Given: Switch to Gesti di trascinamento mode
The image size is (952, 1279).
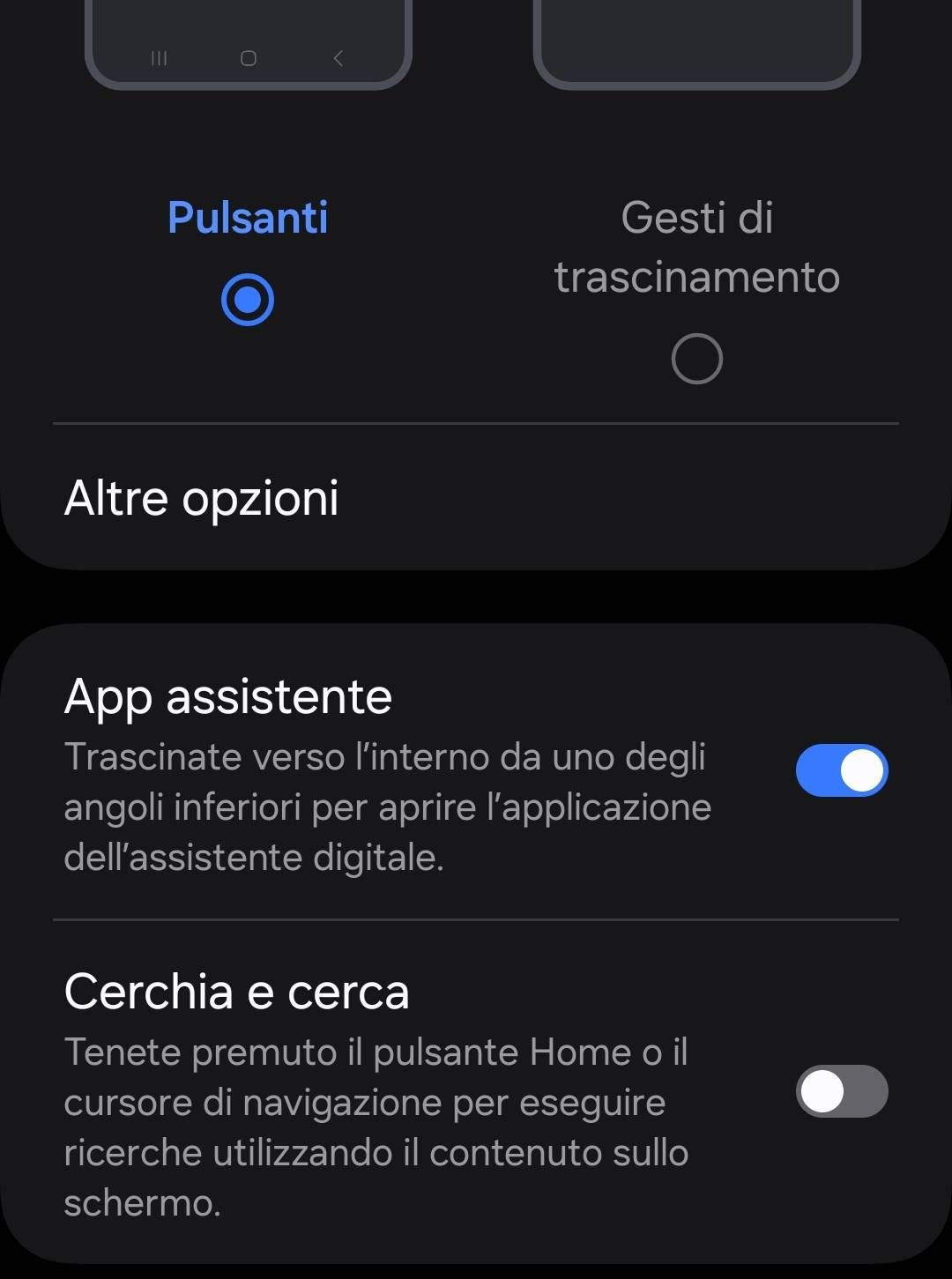Looking at the screenshot, I should click(x=697, y=247).
